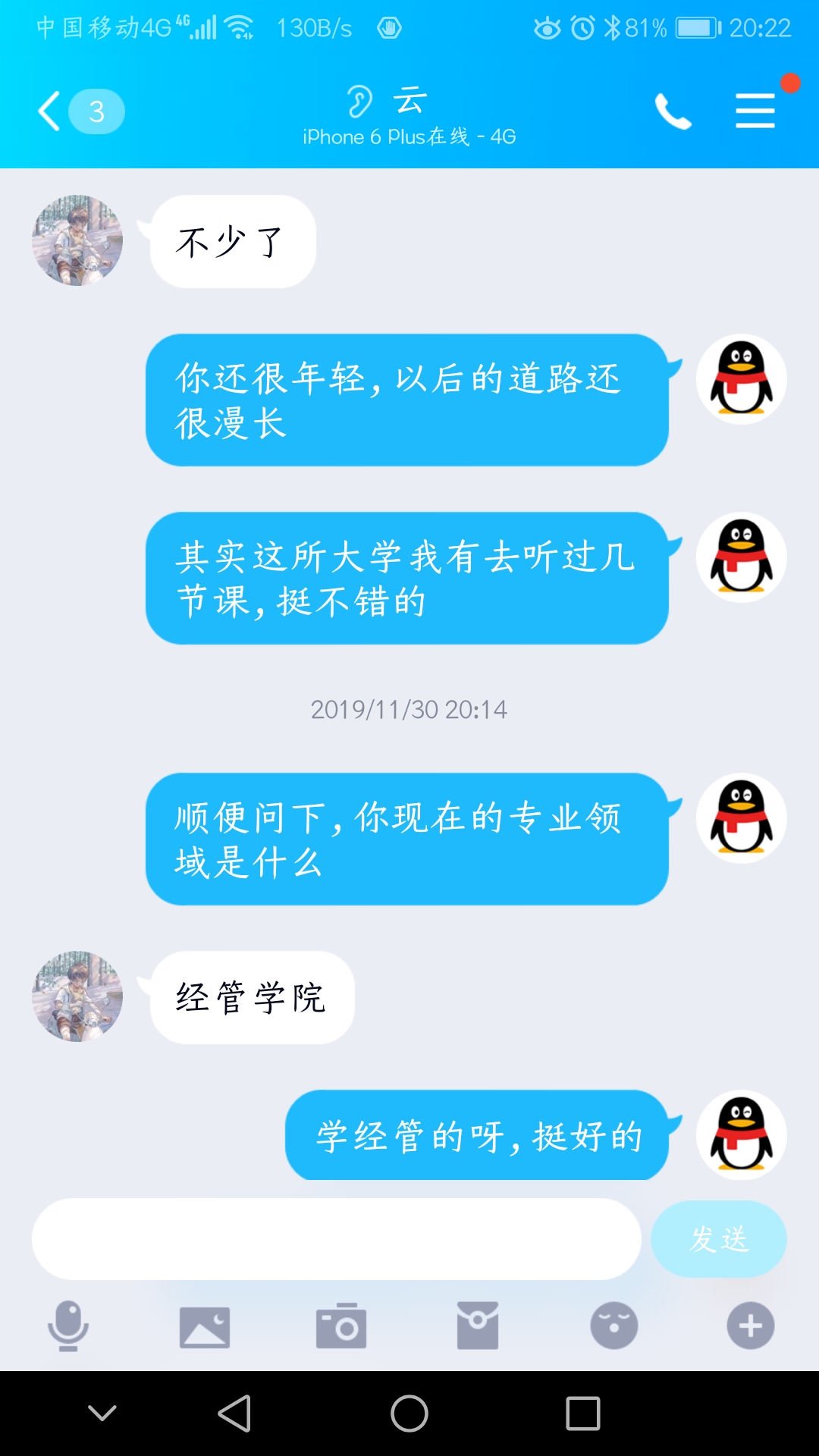
Task: Open the emoji sticker panel
Action: tap(614, 1326)
